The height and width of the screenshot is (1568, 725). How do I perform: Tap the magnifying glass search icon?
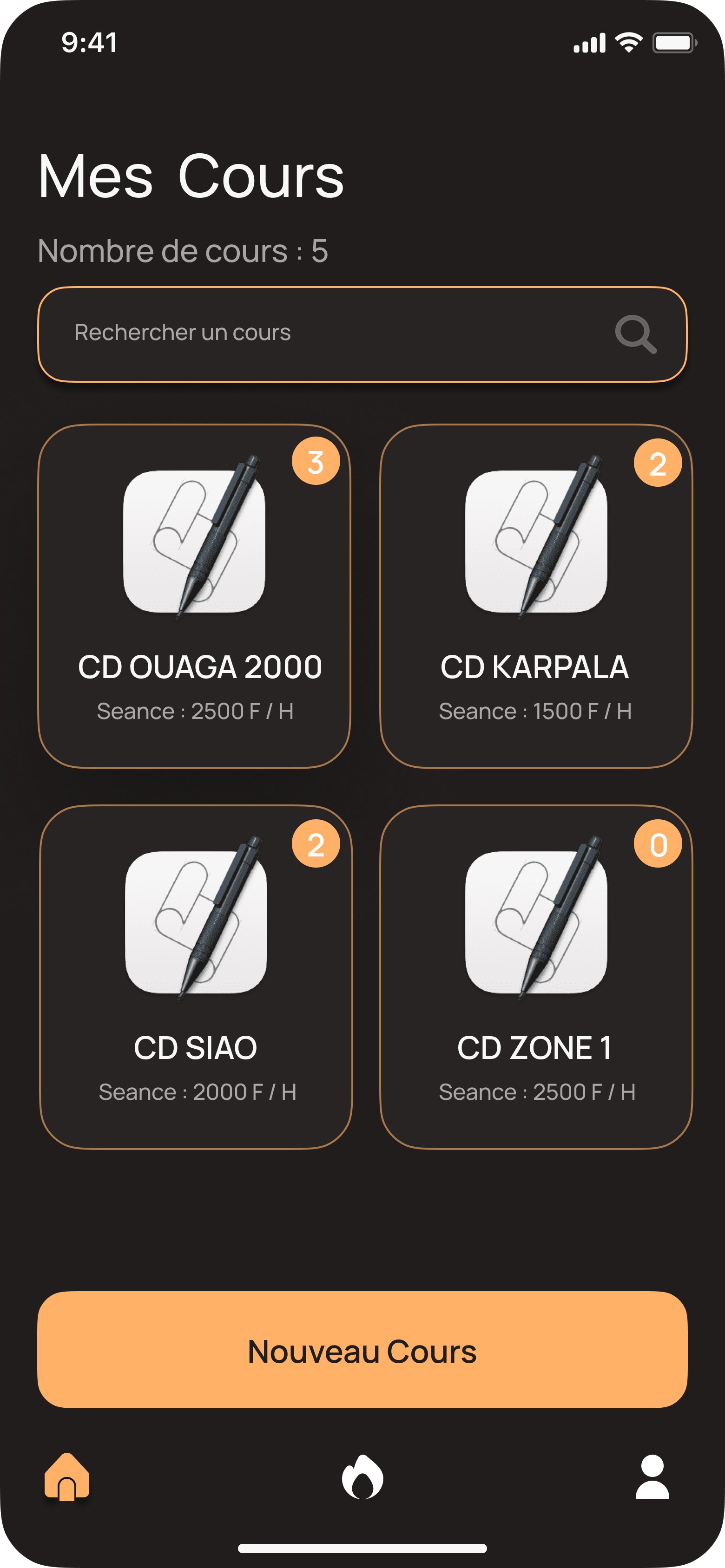(635, 334)
